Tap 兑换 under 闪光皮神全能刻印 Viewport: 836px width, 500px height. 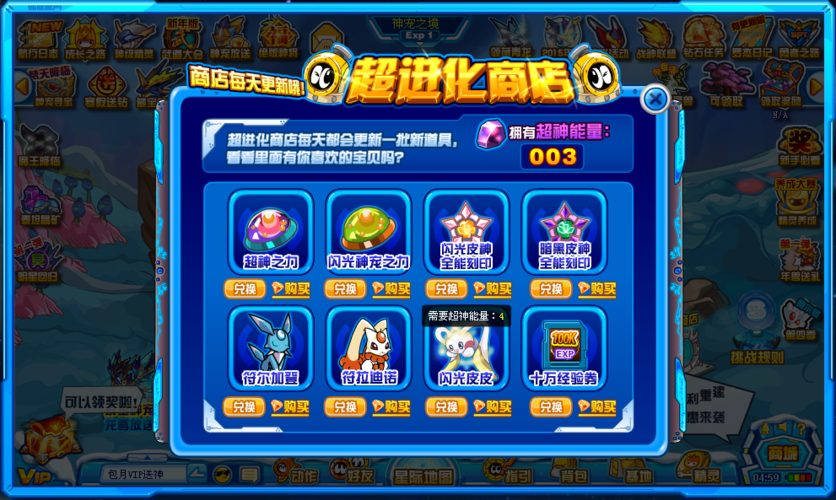tap(446, 289)
